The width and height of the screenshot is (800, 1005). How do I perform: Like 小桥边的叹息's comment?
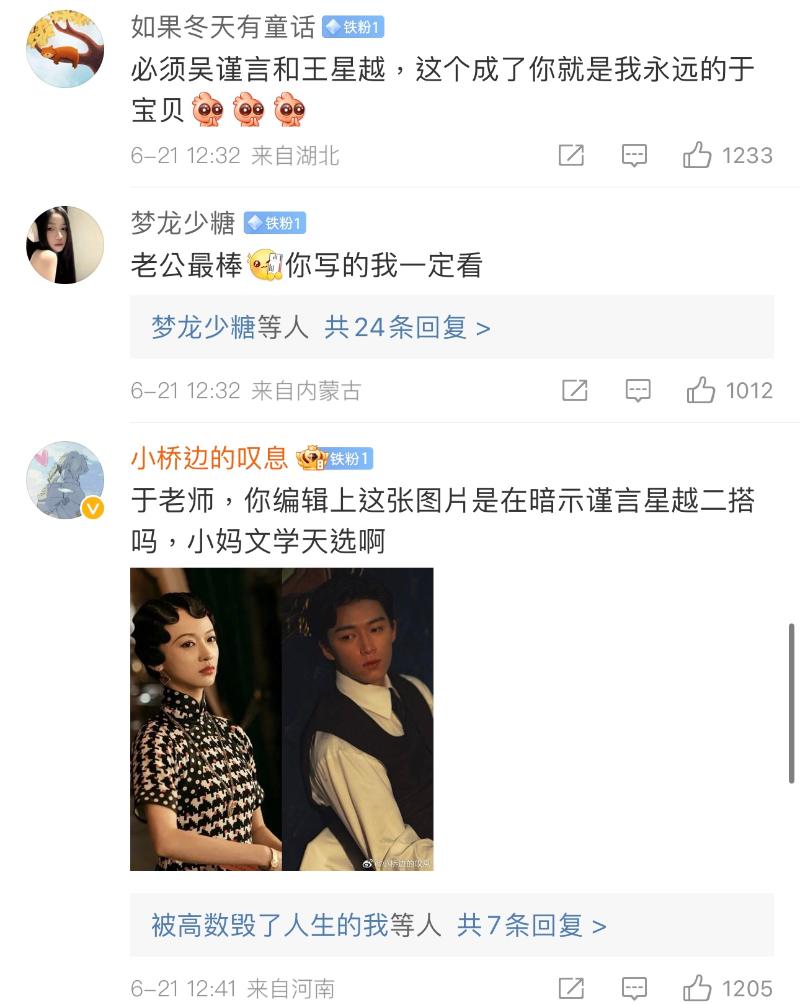pyautogui.click(x=698, y=989)
